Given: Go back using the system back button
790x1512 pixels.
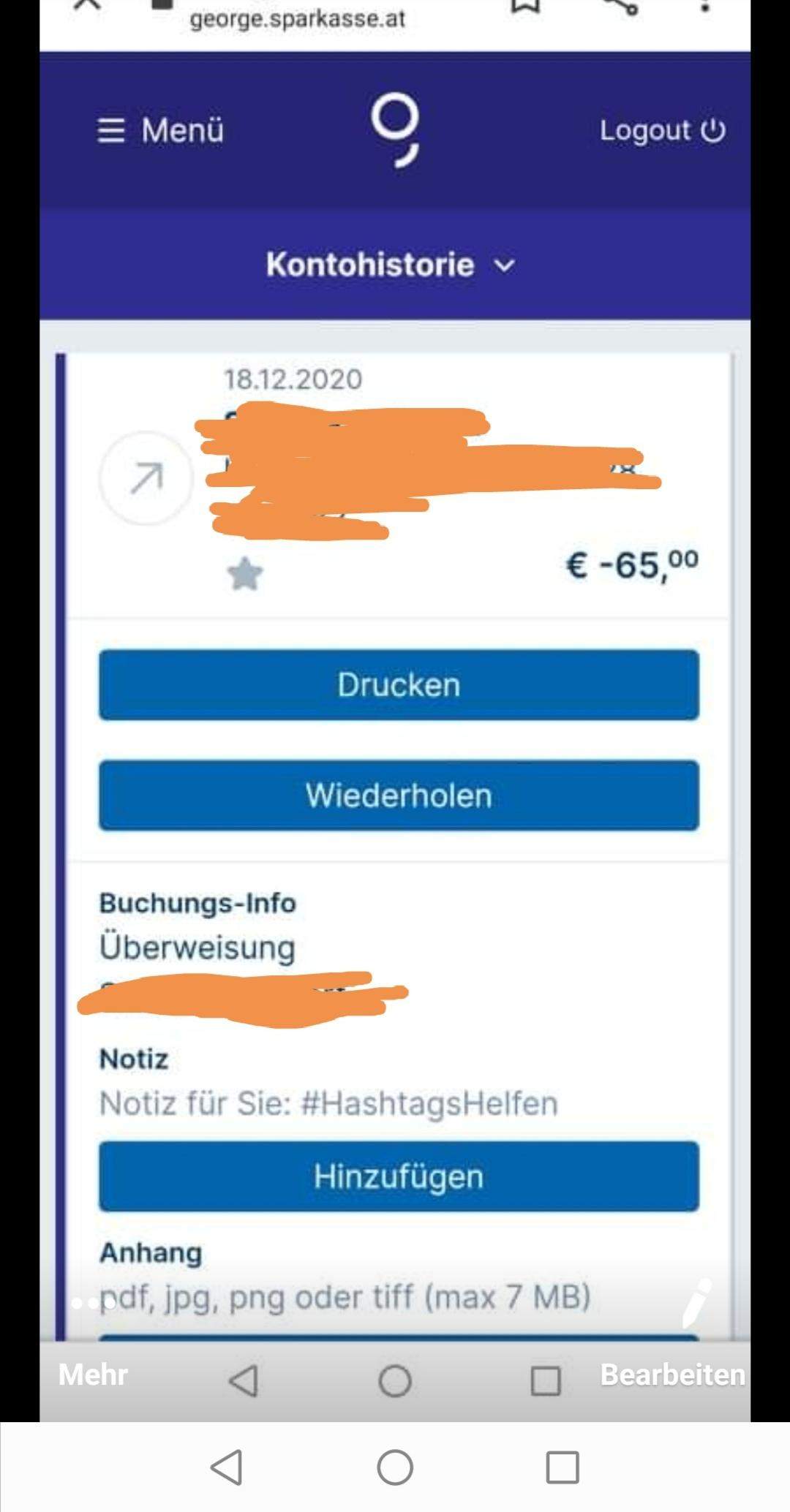Looking at the screenshot, I should point(227,1467).
